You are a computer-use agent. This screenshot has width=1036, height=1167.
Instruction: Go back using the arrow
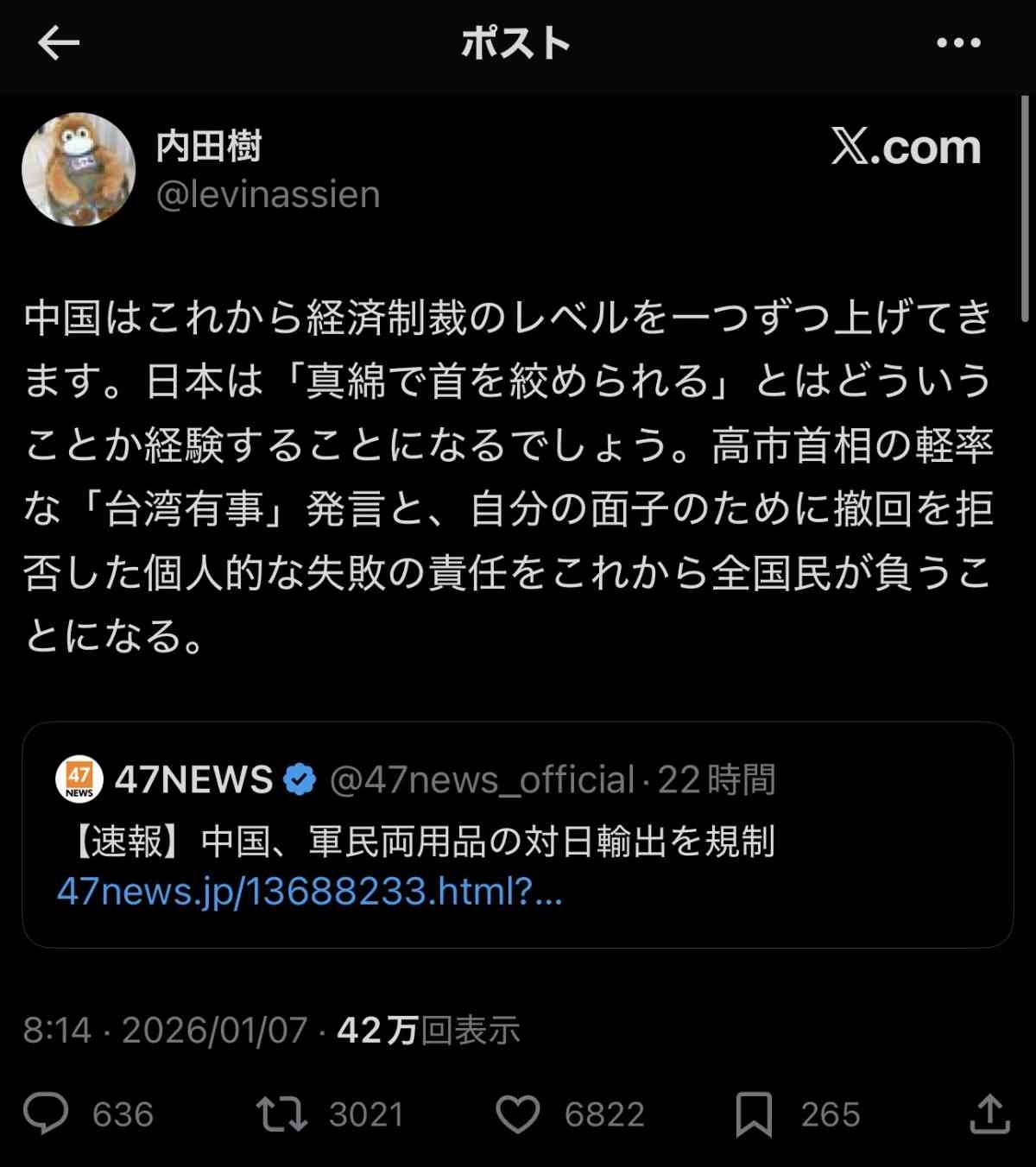59,42
